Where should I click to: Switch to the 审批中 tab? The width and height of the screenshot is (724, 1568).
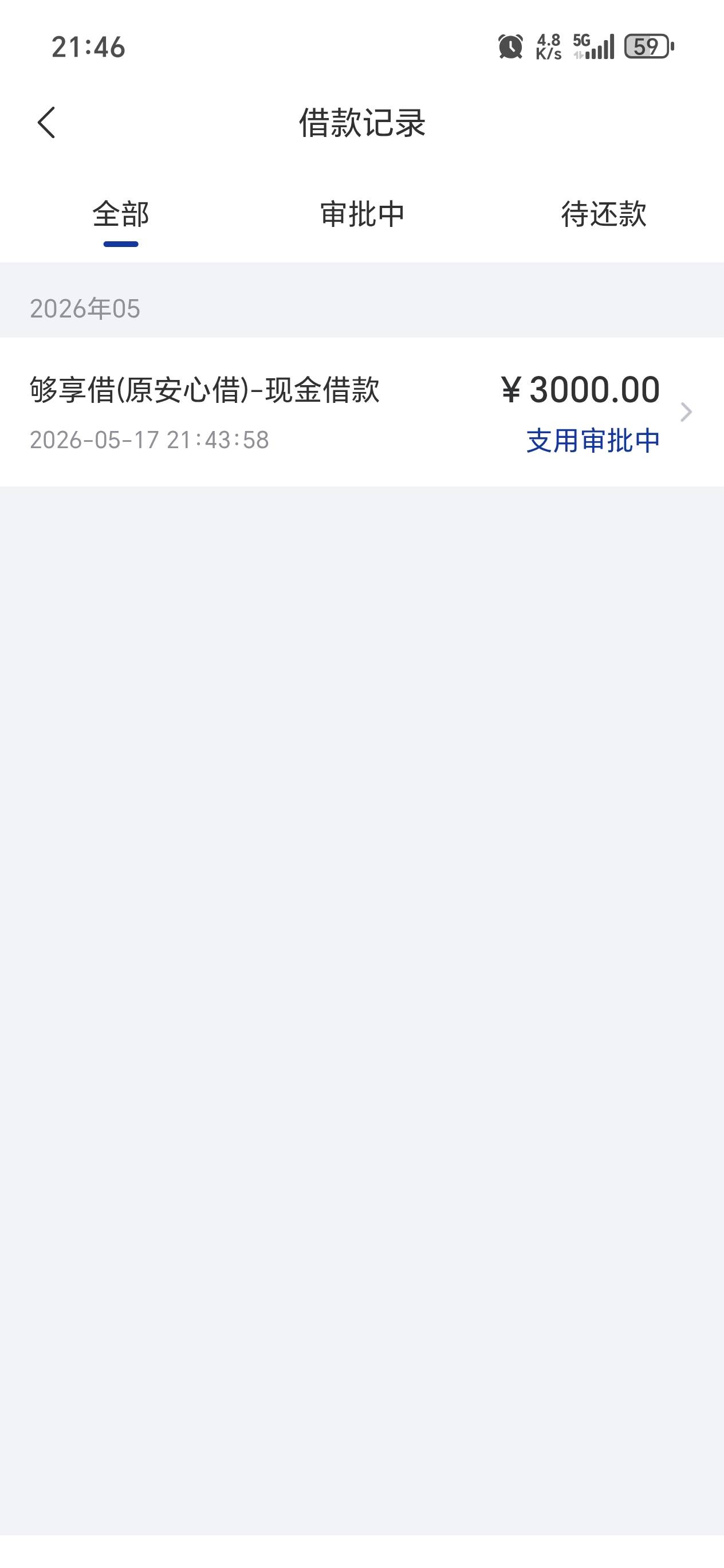click(362, 214)
